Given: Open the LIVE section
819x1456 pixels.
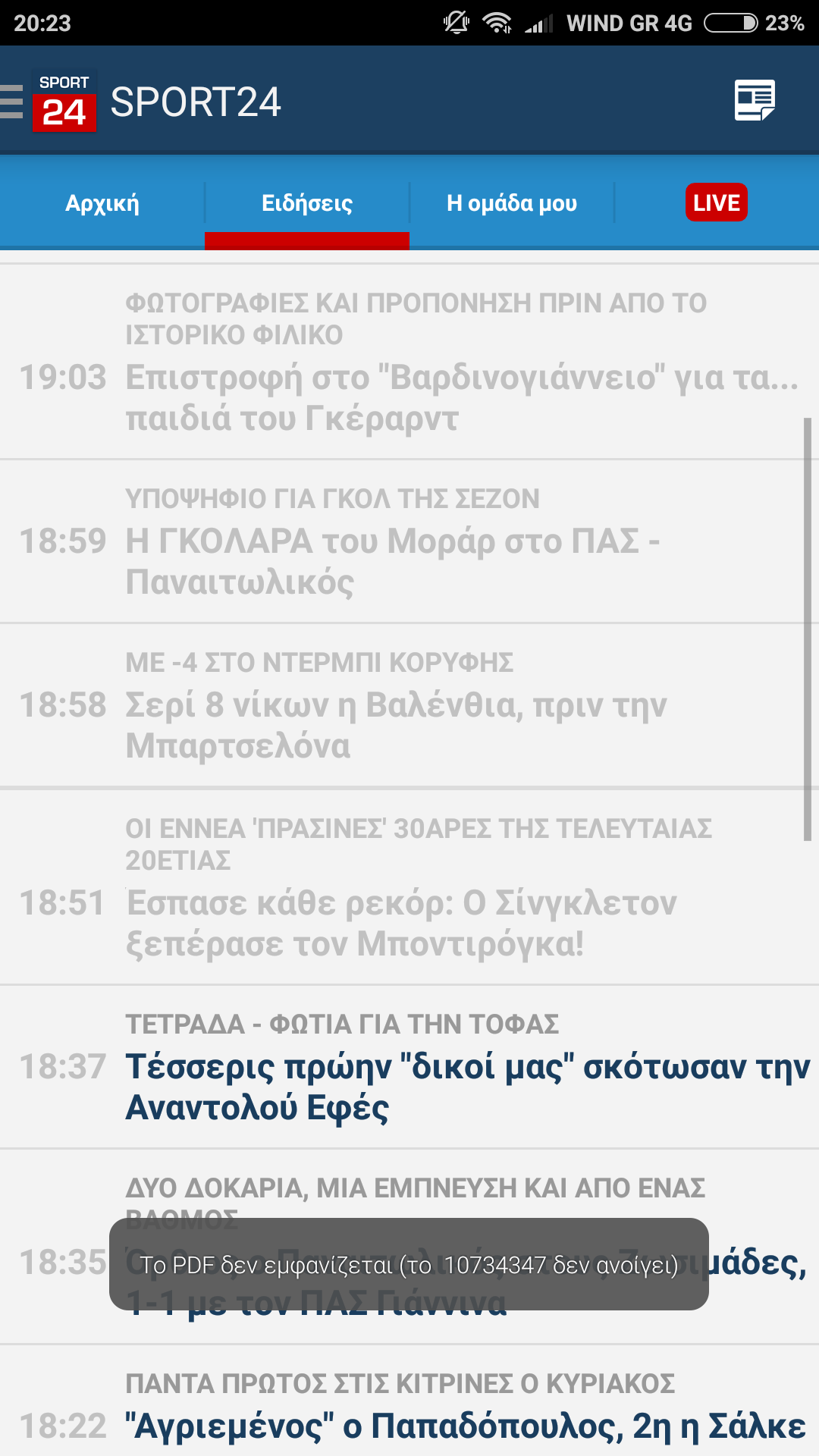Looking at the screenshot, I should coord(716,202).
